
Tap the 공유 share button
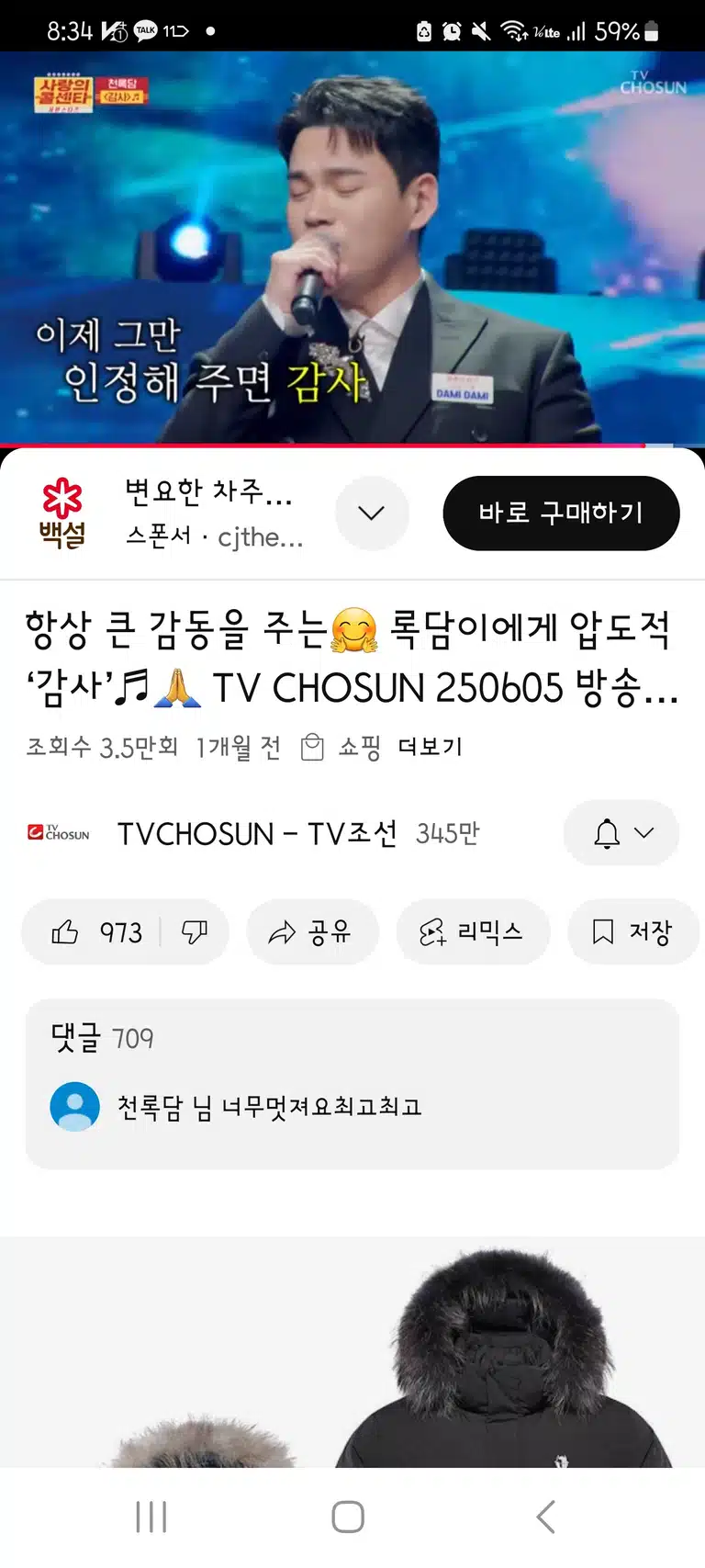pos(312,932)
